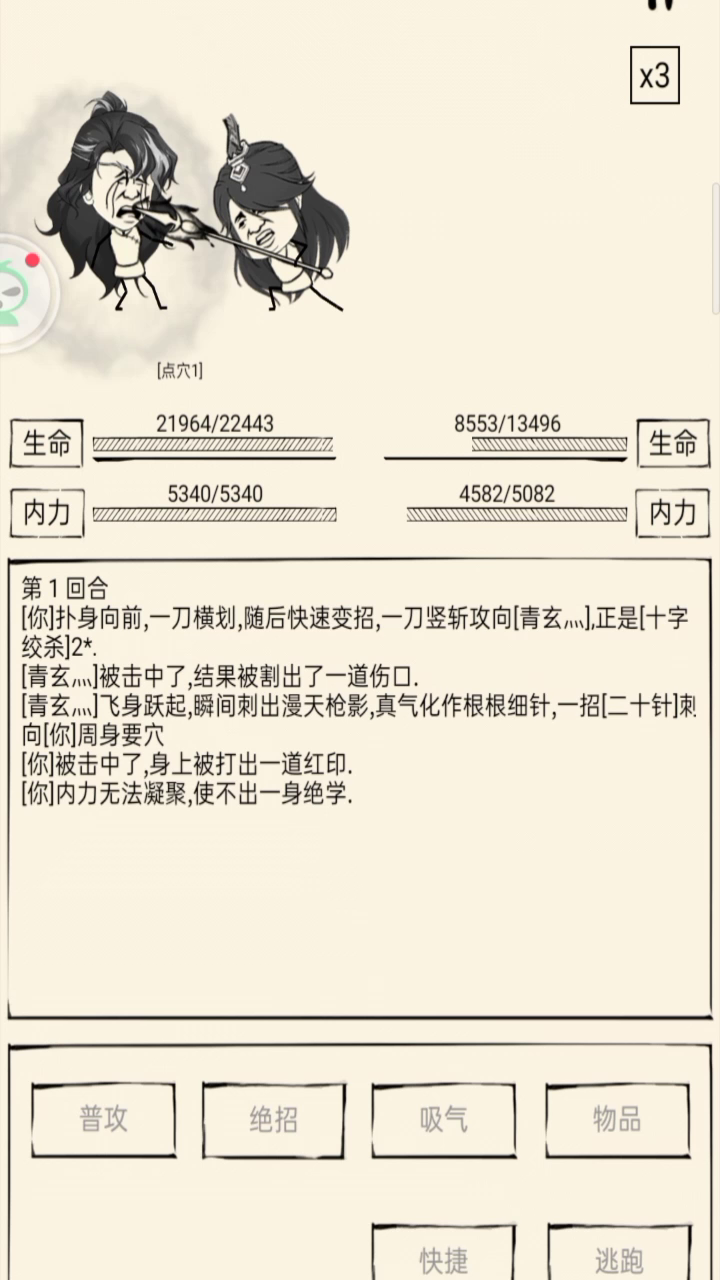720x1280 pixels.
Task: Open the 物品 items menu
Action: pyautogui.click(x=617, y=1120)
